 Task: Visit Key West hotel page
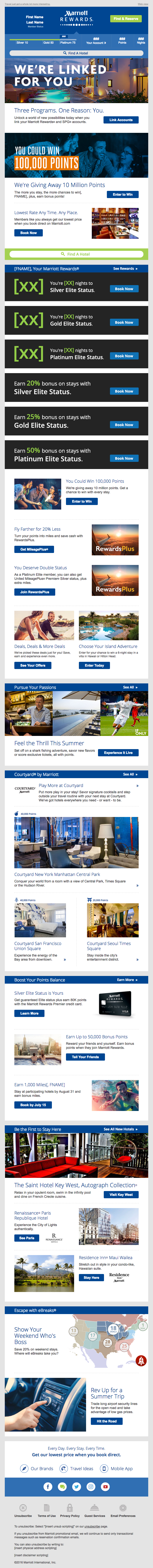[x=121, y=1194]
